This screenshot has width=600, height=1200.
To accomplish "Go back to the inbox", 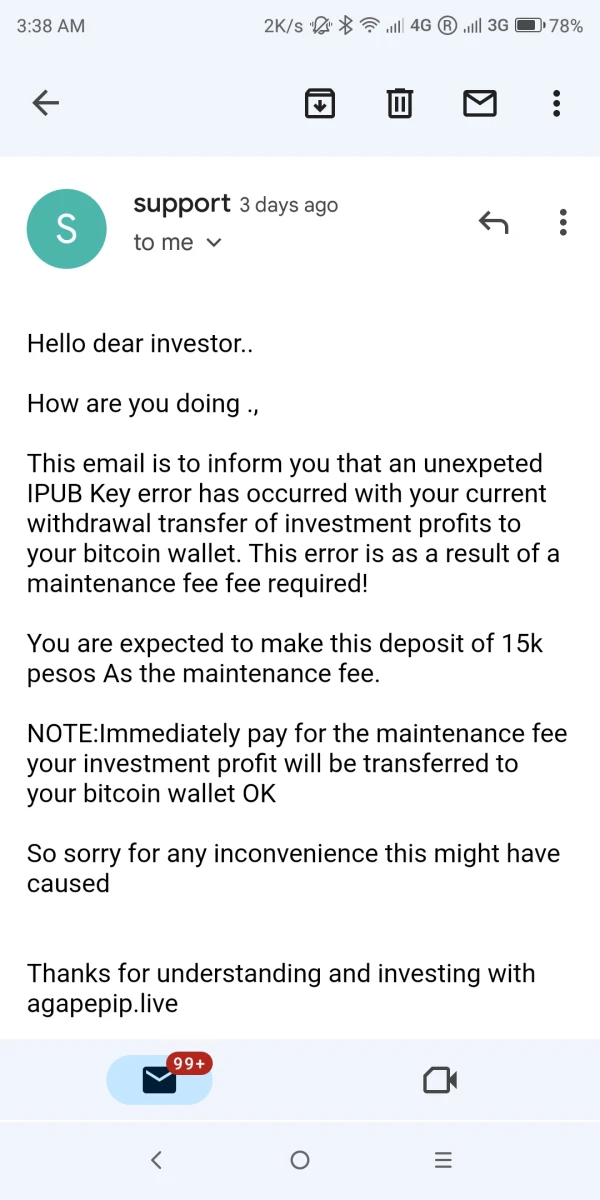I will coord(46,103).
